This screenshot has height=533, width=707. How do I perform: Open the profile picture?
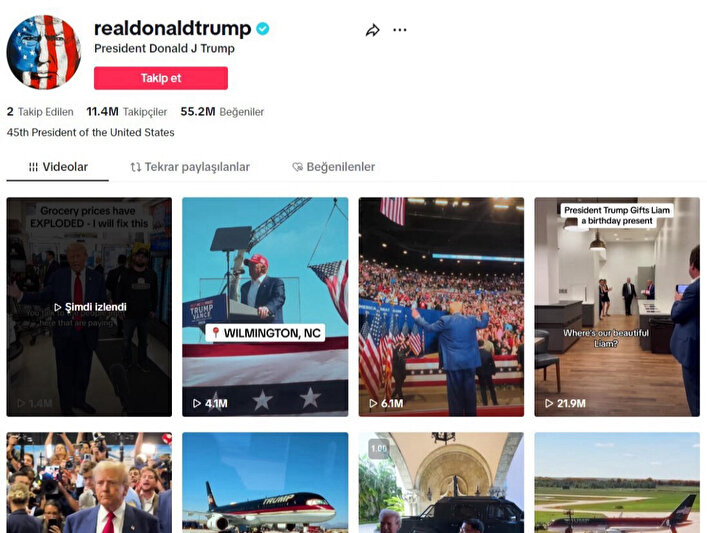(43, 52)
